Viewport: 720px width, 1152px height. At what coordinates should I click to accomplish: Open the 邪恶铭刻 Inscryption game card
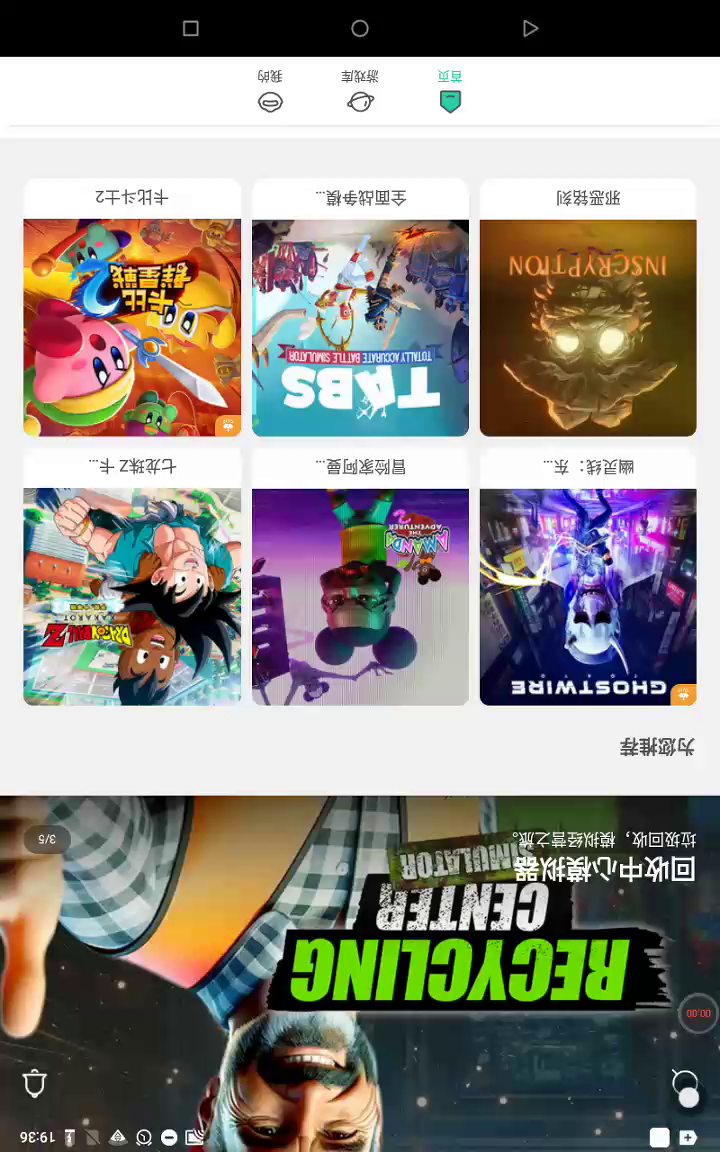[x=588, y=310]
